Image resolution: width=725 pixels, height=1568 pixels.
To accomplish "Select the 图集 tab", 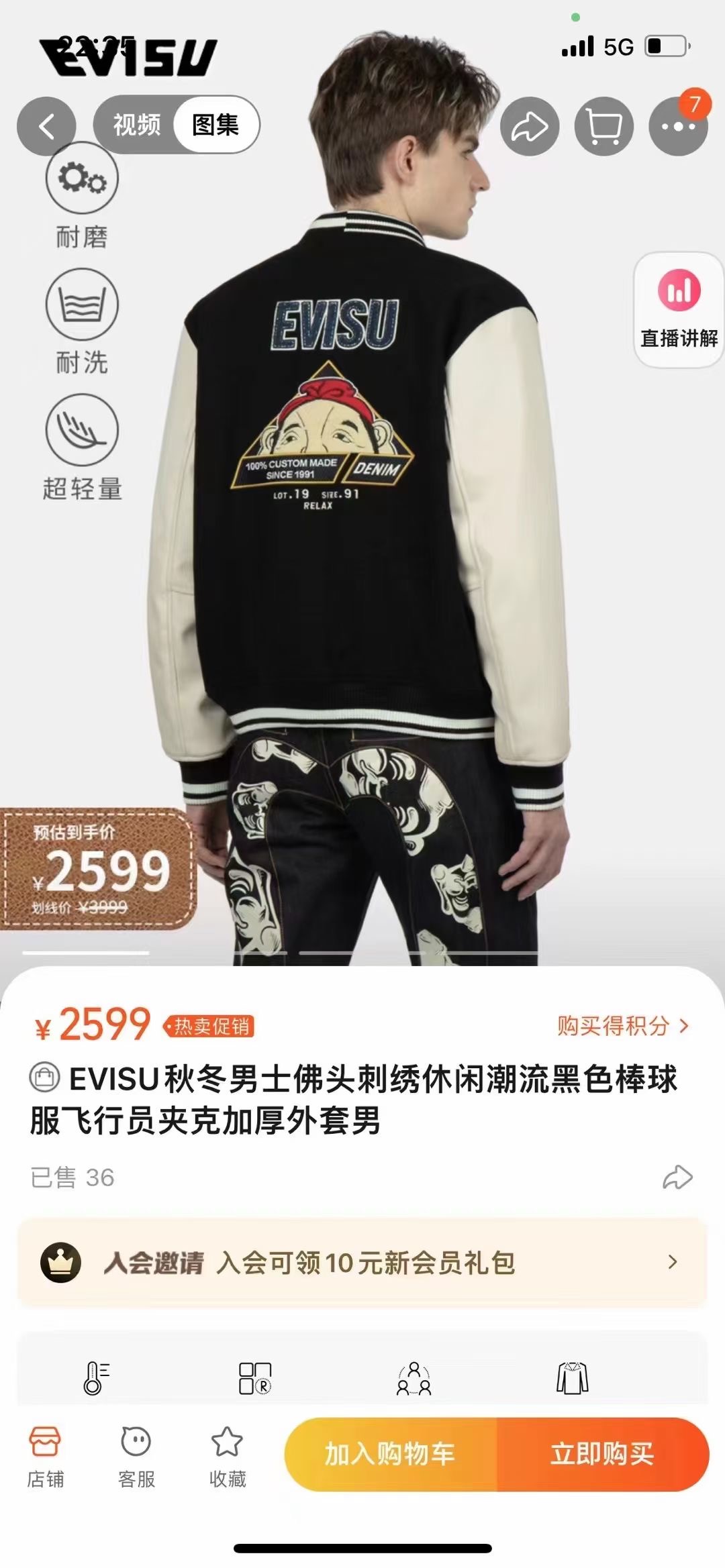I will tap(215, 125).
